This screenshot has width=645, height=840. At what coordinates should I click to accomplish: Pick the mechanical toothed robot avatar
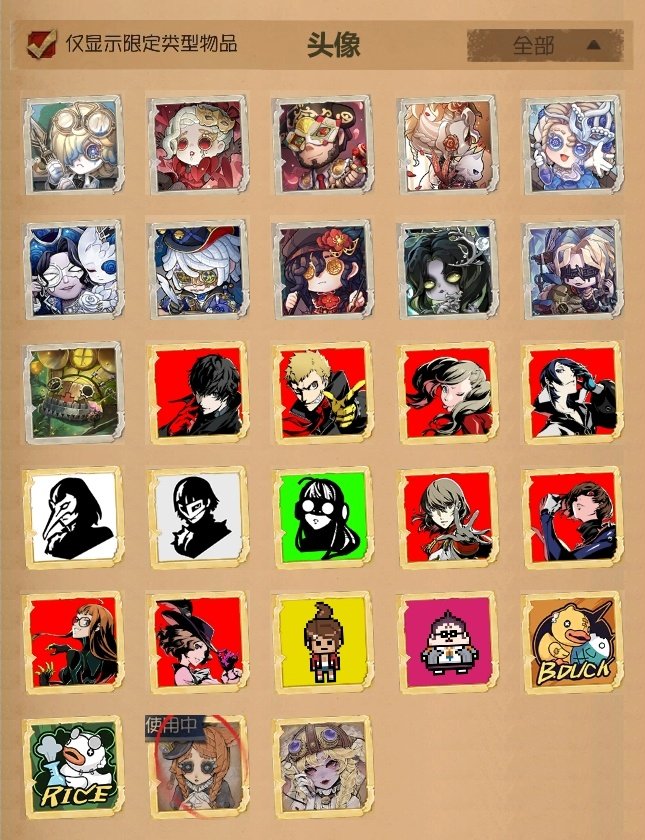point(73,393)
